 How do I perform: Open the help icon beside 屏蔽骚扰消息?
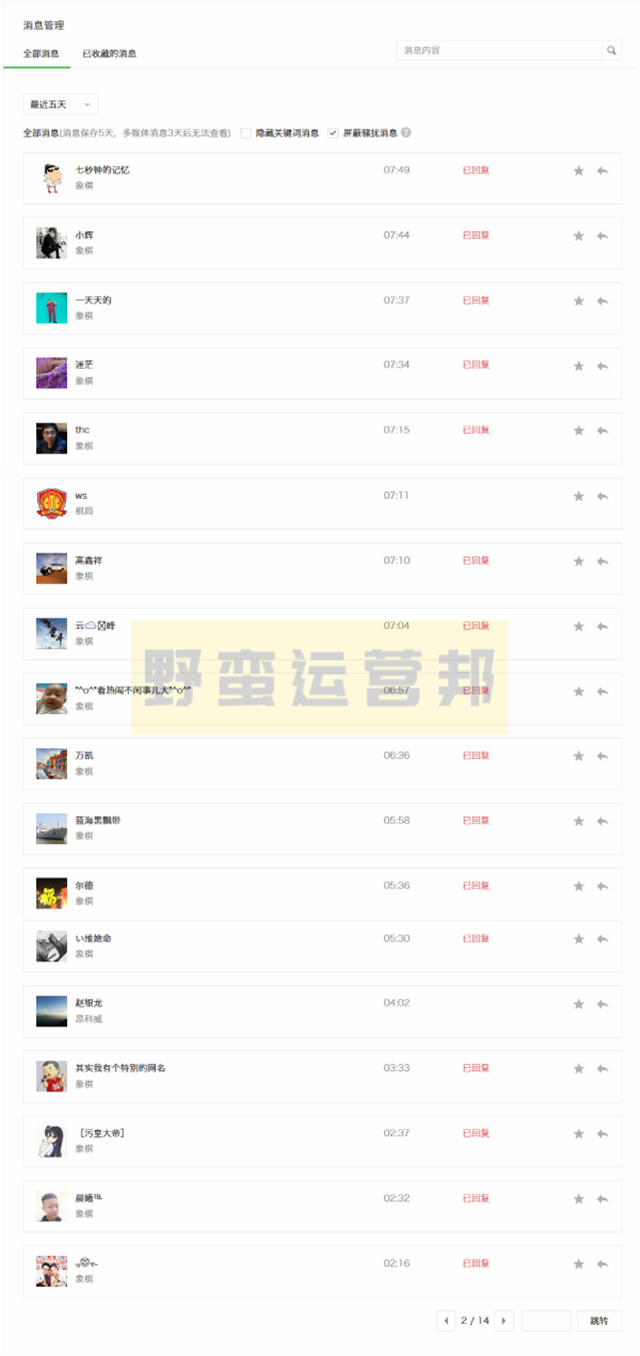click(x=406, y=133)
